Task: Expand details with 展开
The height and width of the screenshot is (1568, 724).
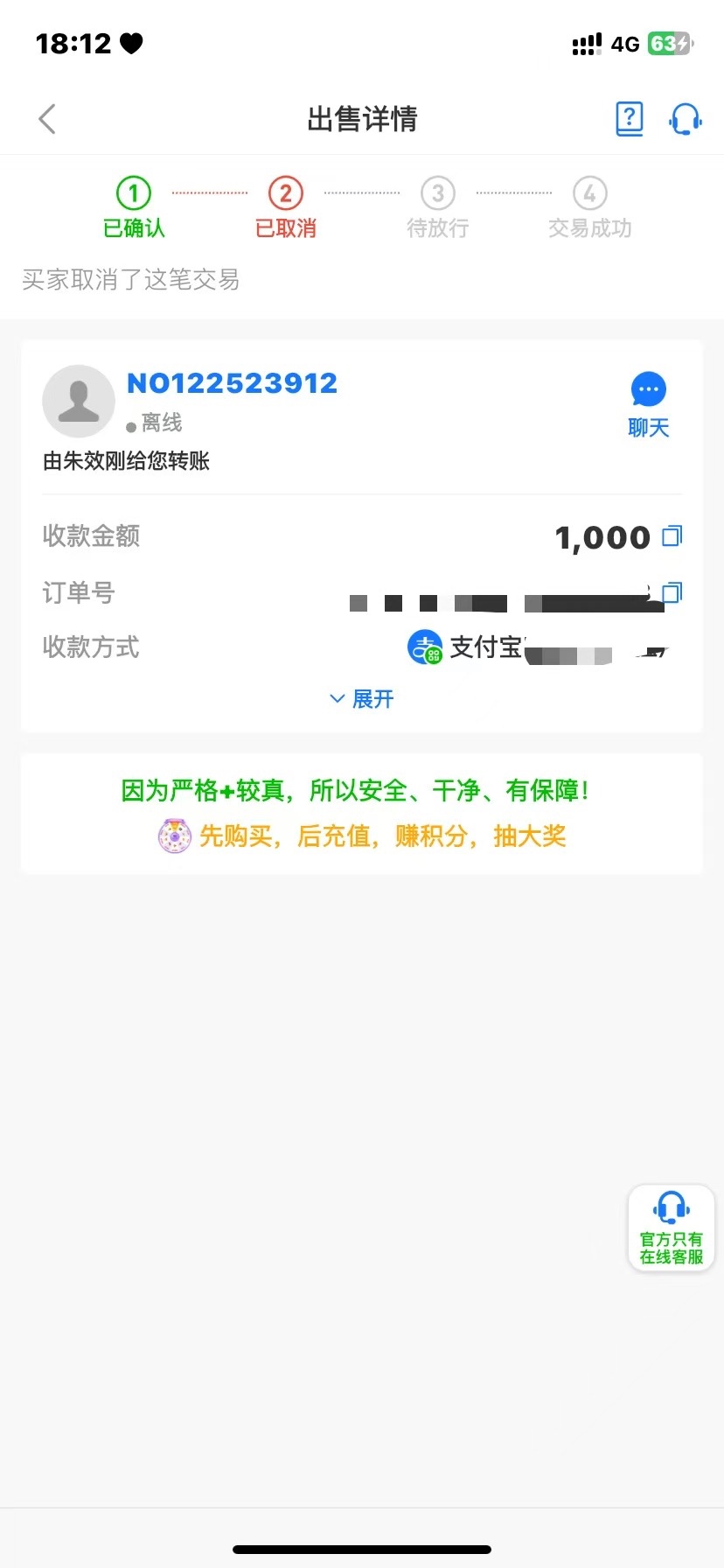Action: pos(362,699)
